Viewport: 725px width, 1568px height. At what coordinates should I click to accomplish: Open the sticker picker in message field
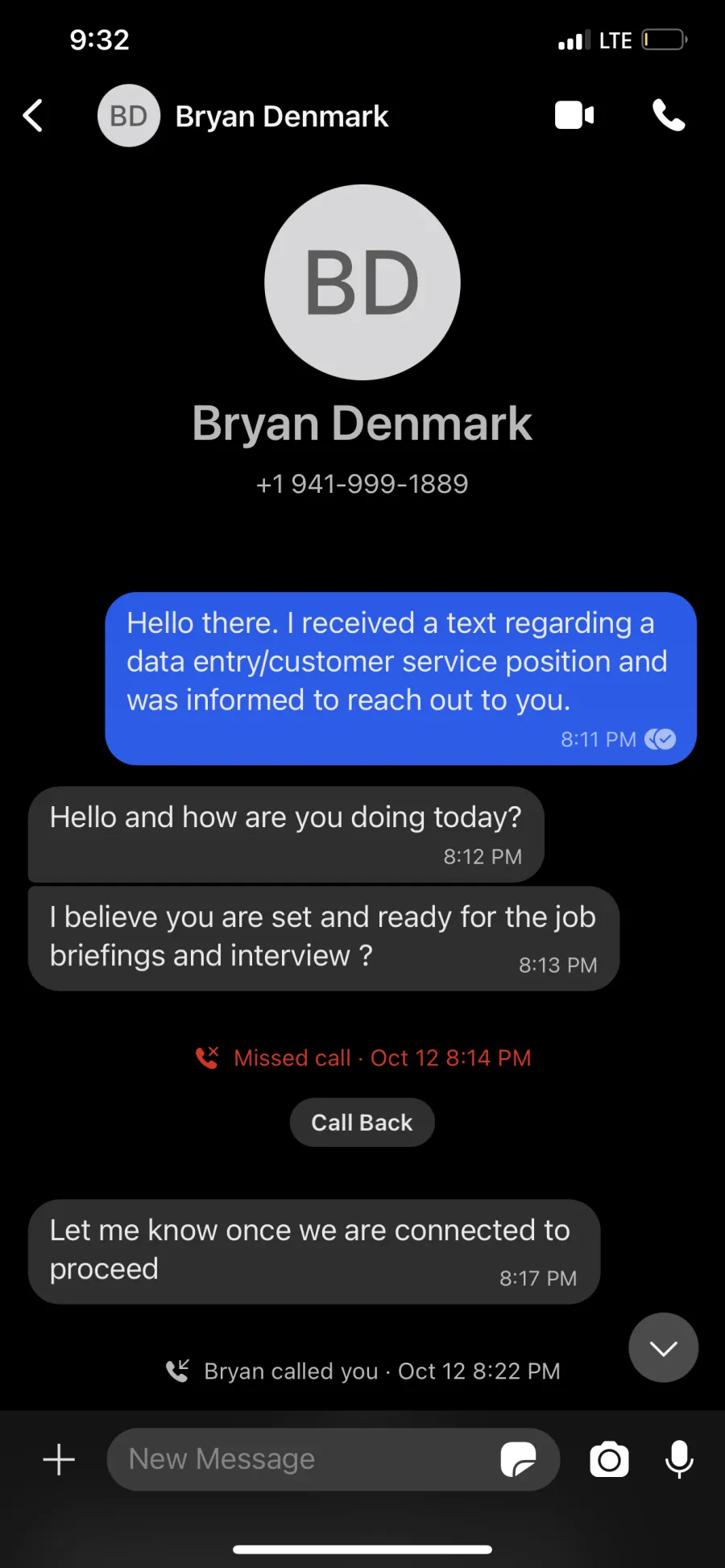click(x=518, y=1459)
